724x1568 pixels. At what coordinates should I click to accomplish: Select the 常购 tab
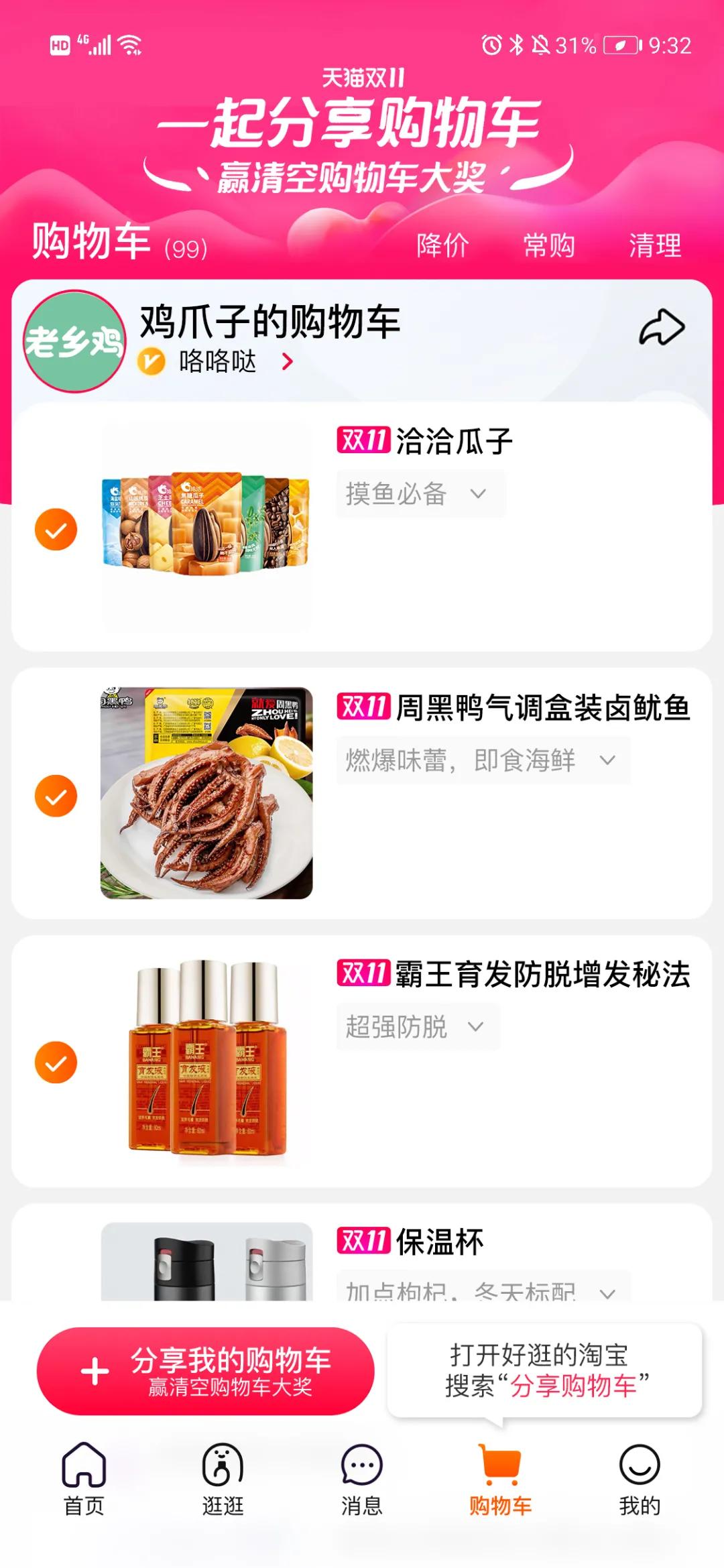coord(550,247)
